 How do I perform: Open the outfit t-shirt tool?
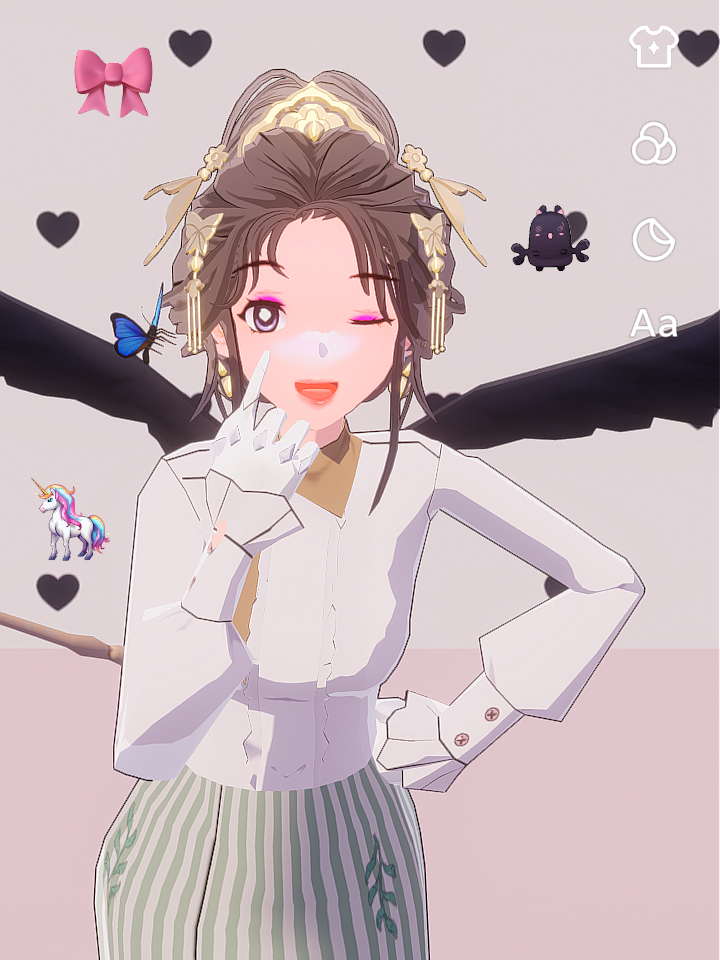click(653, 47)
